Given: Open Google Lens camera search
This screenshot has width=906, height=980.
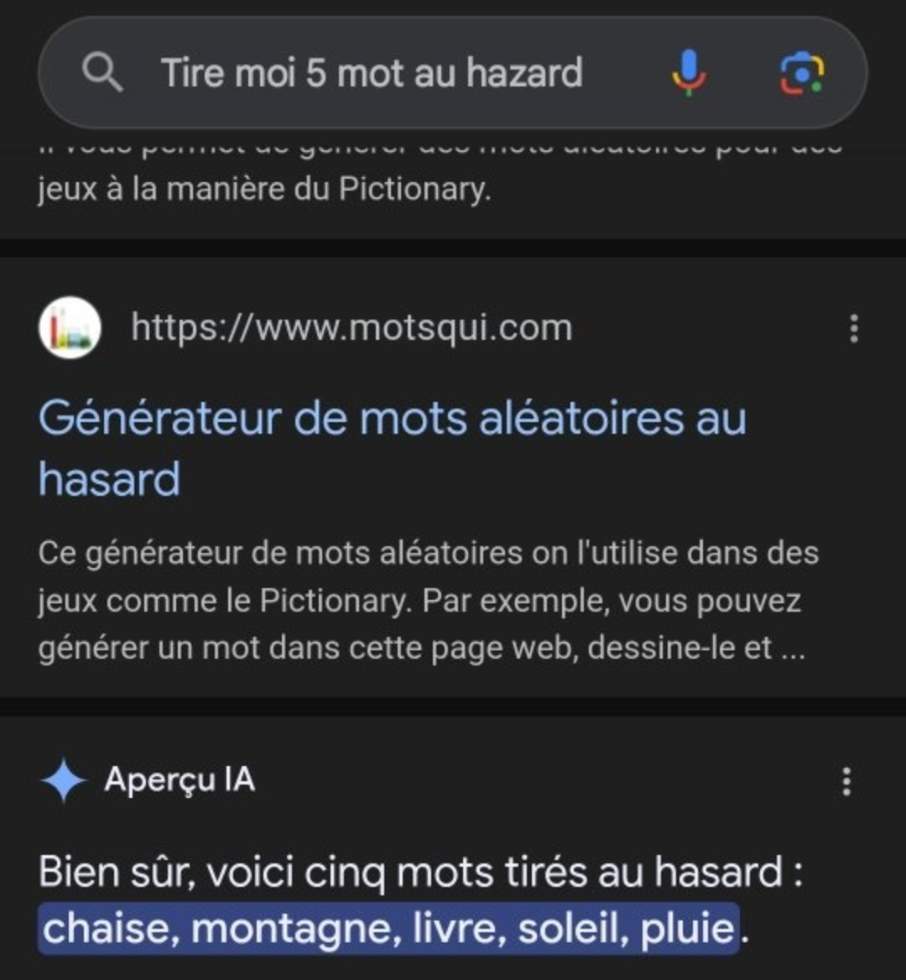Looking at the screenshot, I should coord(801,73).
